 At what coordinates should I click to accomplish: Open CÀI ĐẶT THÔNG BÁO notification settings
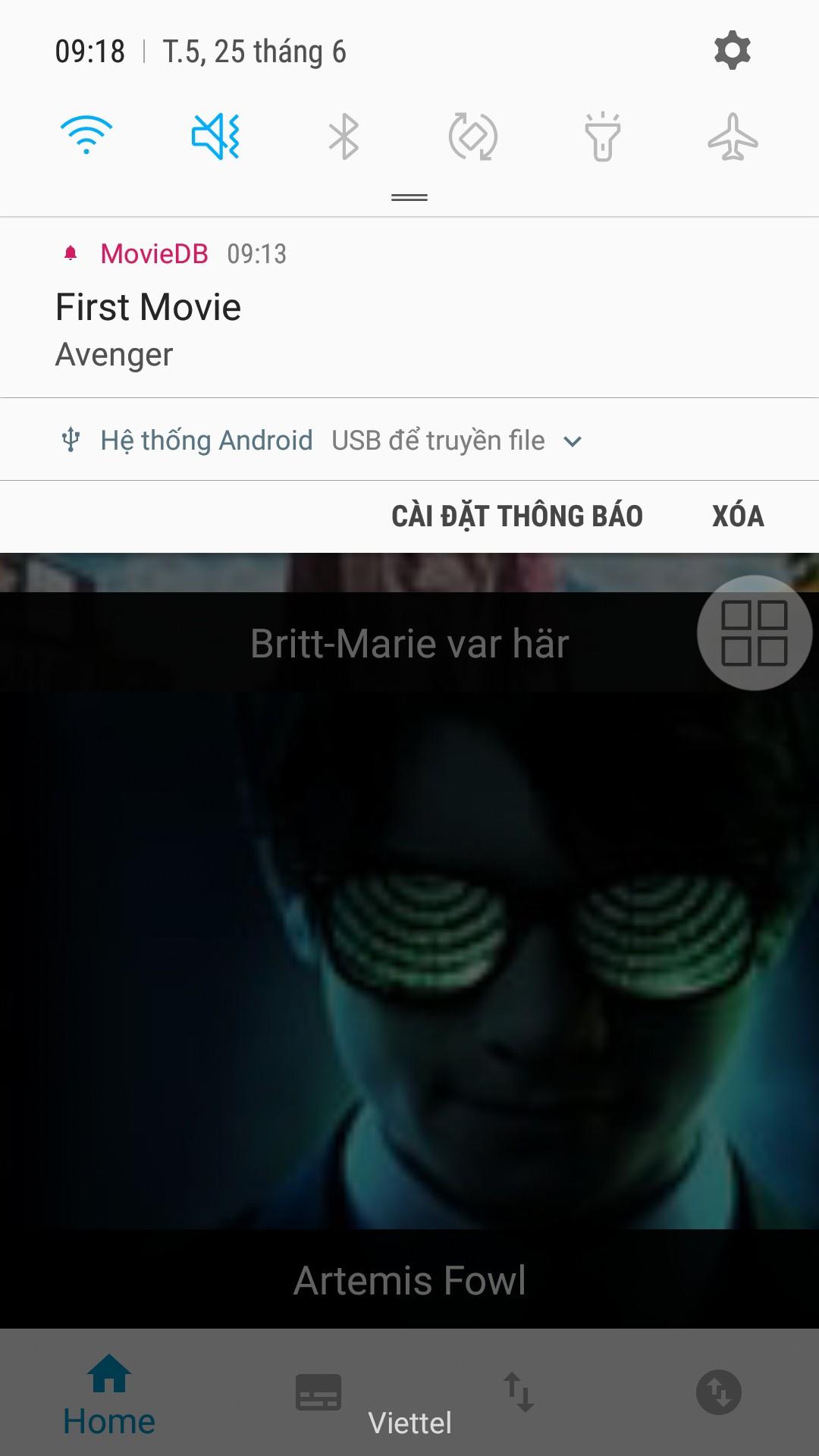pos(517,516)
